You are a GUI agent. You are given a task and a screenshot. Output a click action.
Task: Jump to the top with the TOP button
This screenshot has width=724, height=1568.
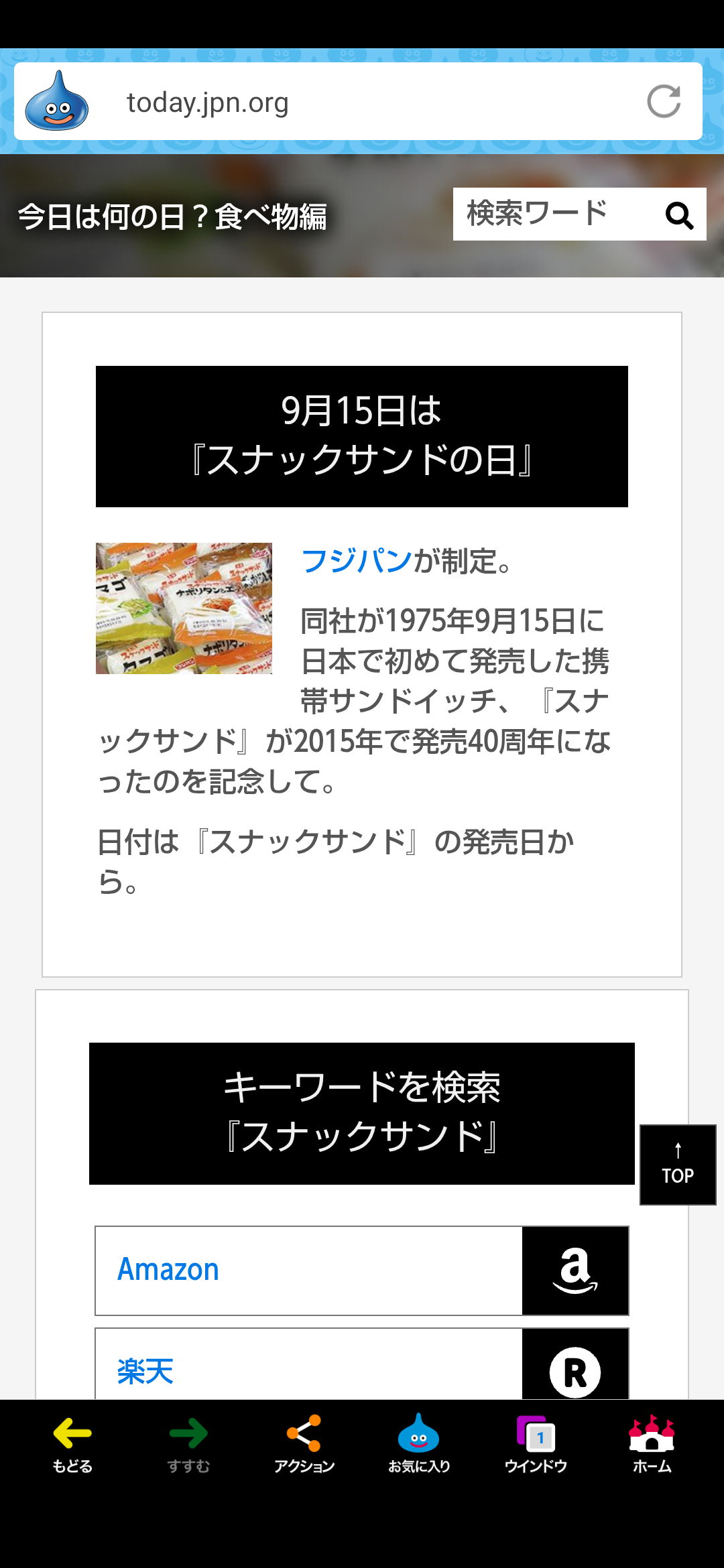point(678,1165)
